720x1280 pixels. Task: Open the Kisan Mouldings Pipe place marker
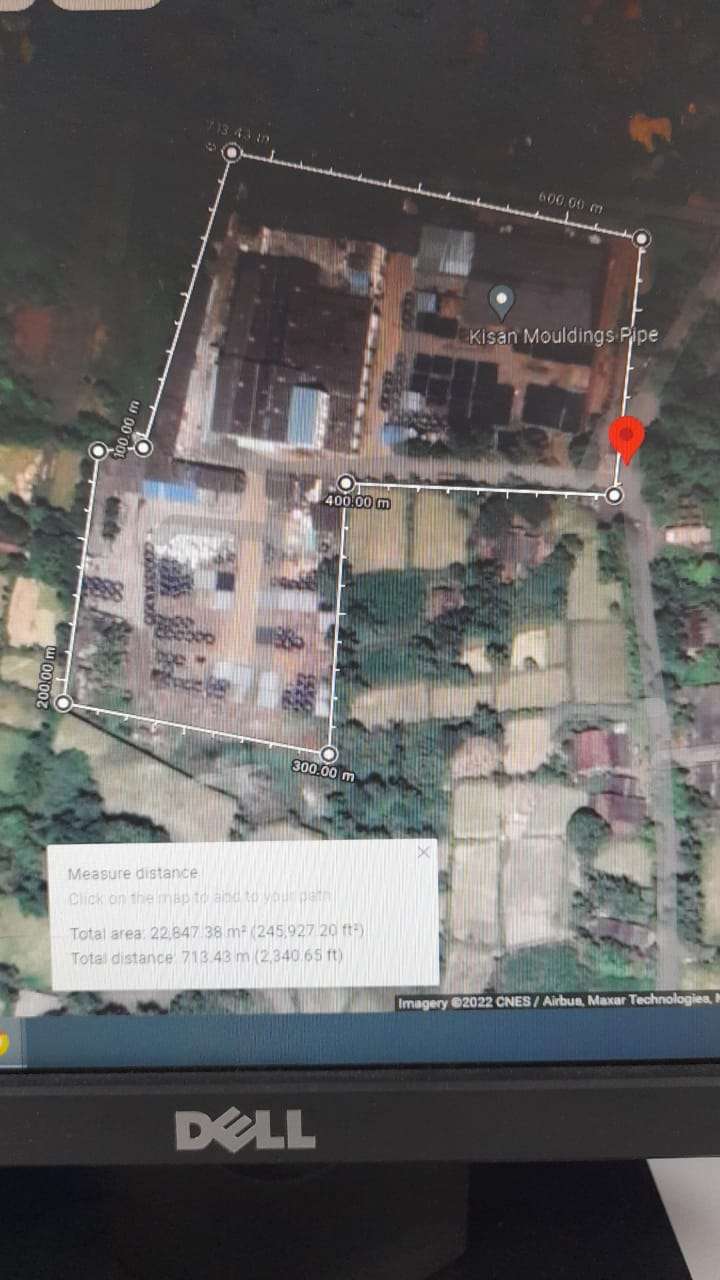point(500,298)
